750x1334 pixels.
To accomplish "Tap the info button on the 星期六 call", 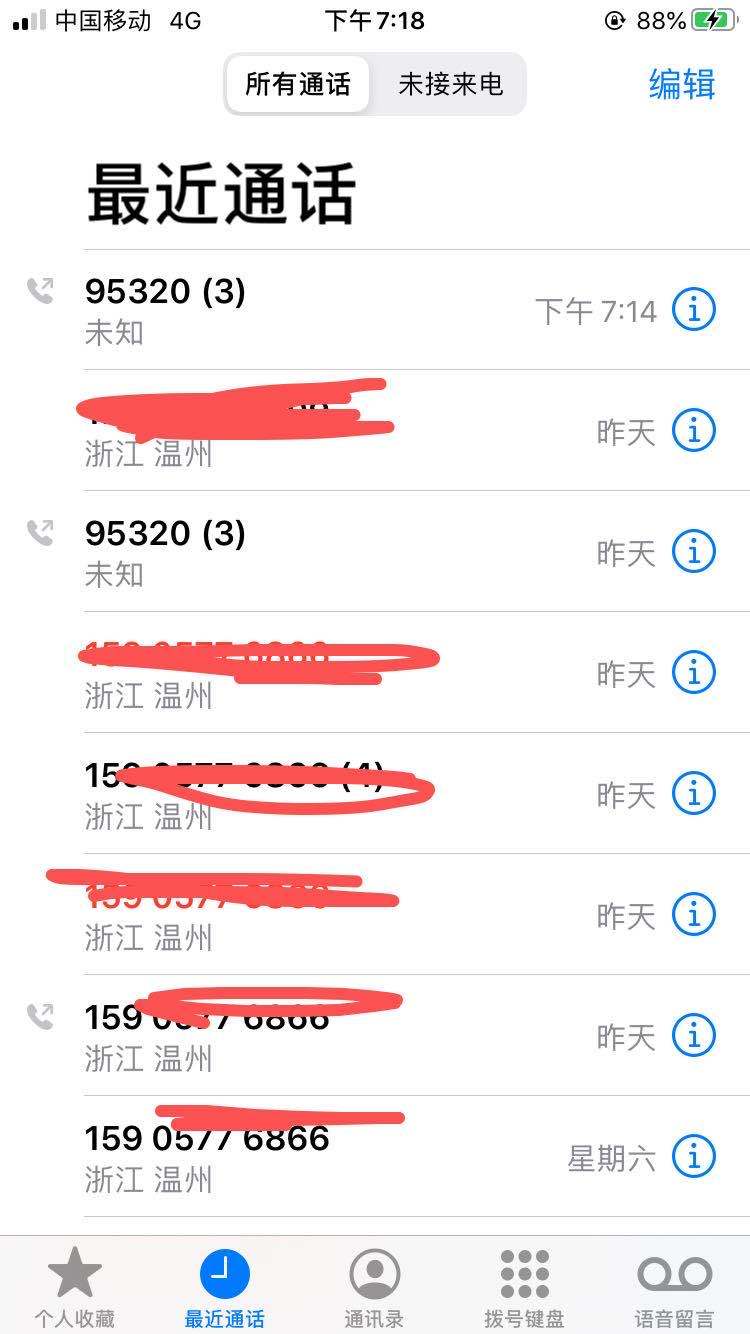I will [694, 1157].
